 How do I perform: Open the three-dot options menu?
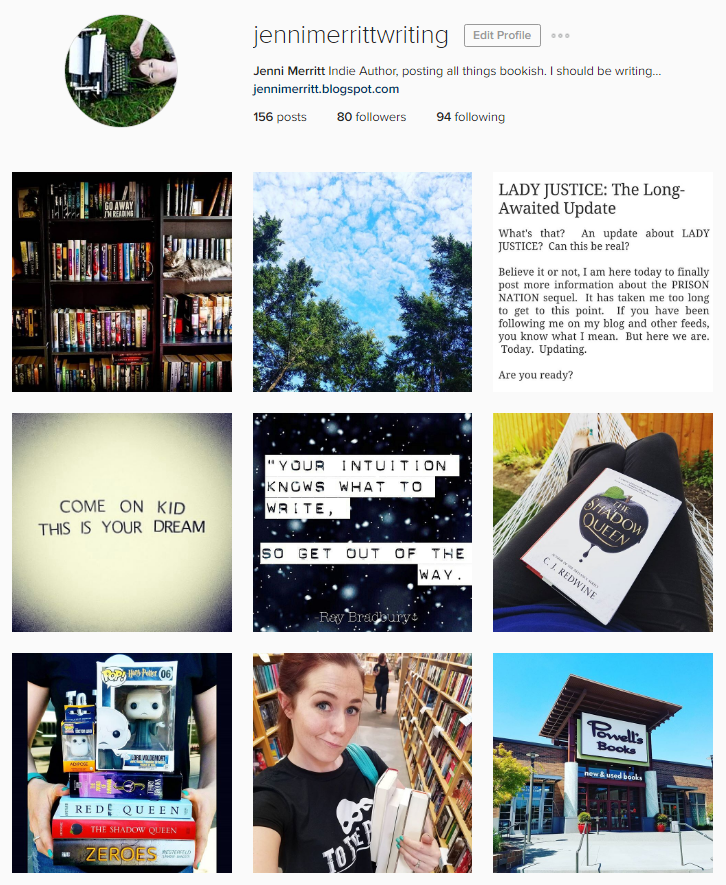[x=560, y=36]
